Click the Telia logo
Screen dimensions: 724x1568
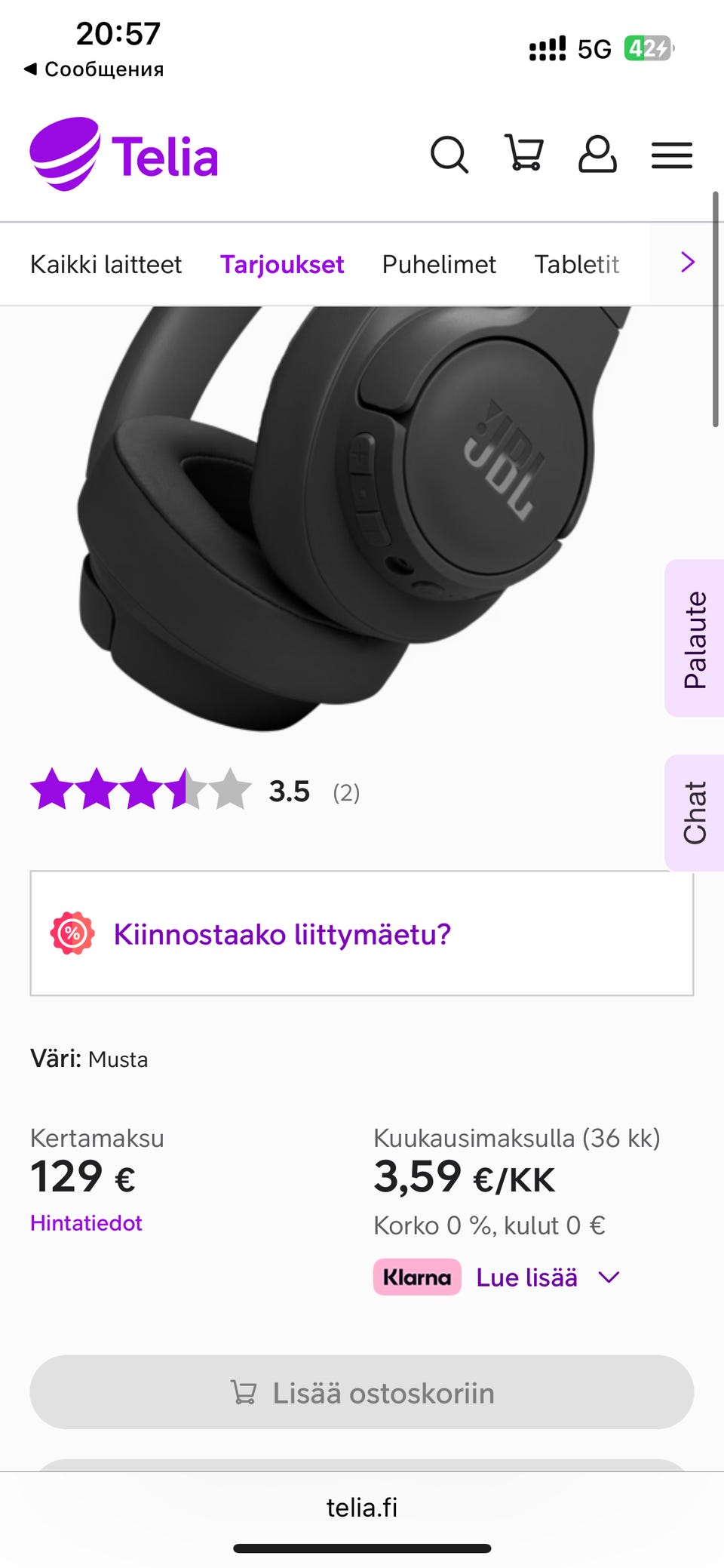point(122,155)
